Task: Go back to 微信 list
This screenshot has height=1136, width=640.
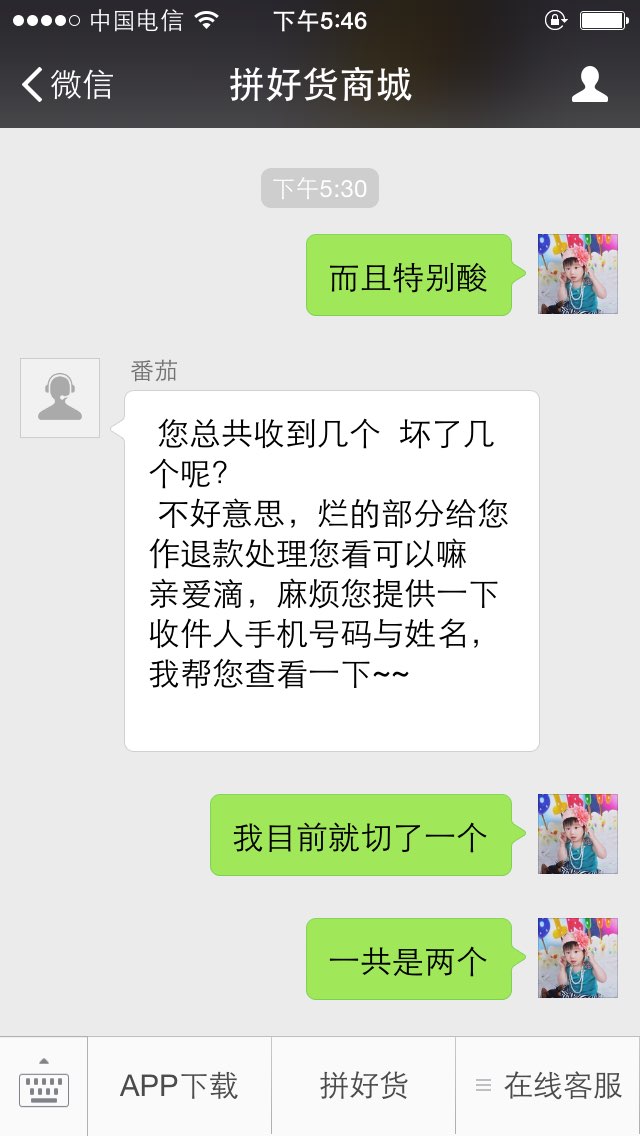Action: (x=67, y=85)
